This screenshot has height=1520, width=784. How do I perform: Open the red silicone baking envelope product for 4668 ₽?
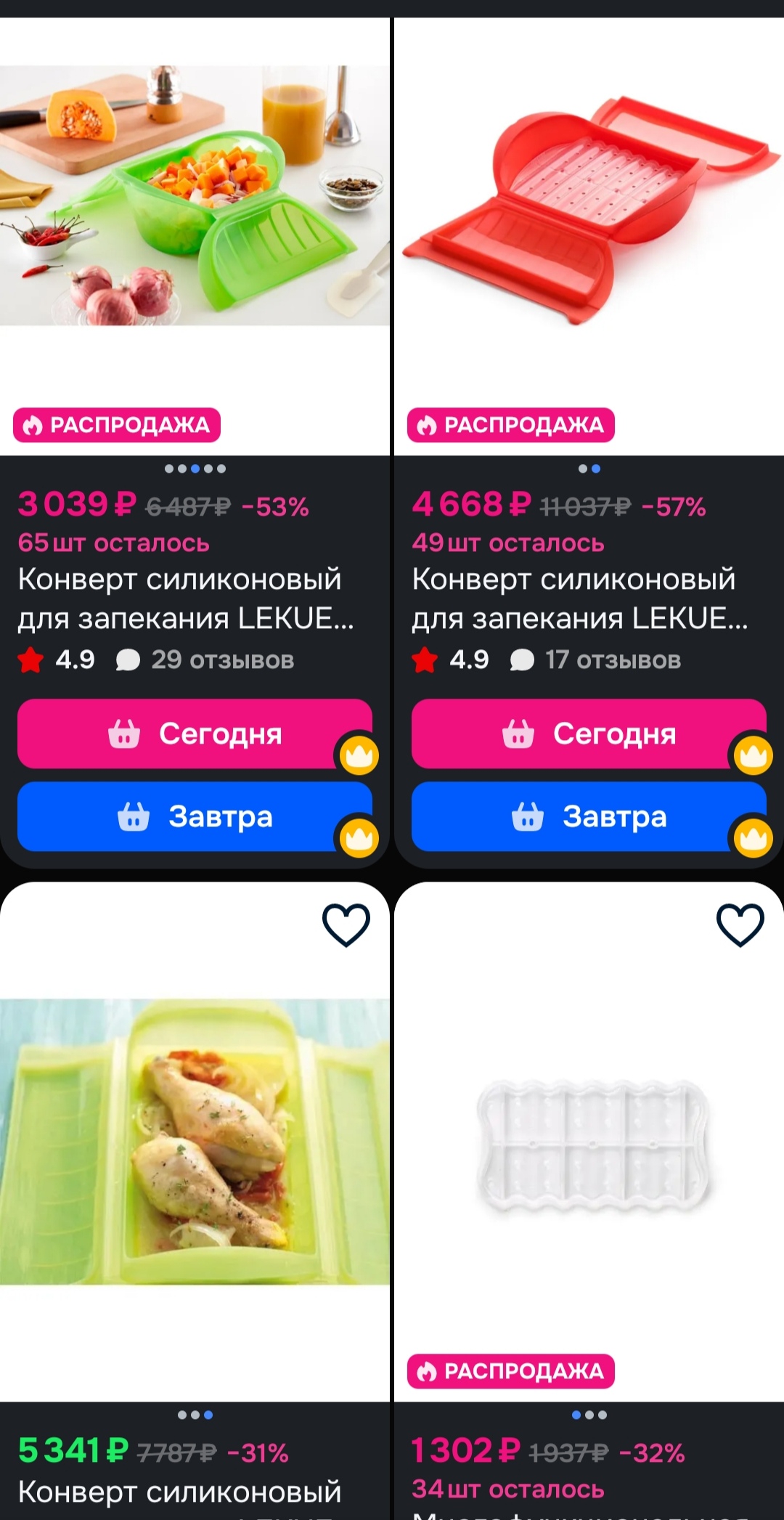pos(589,211)
